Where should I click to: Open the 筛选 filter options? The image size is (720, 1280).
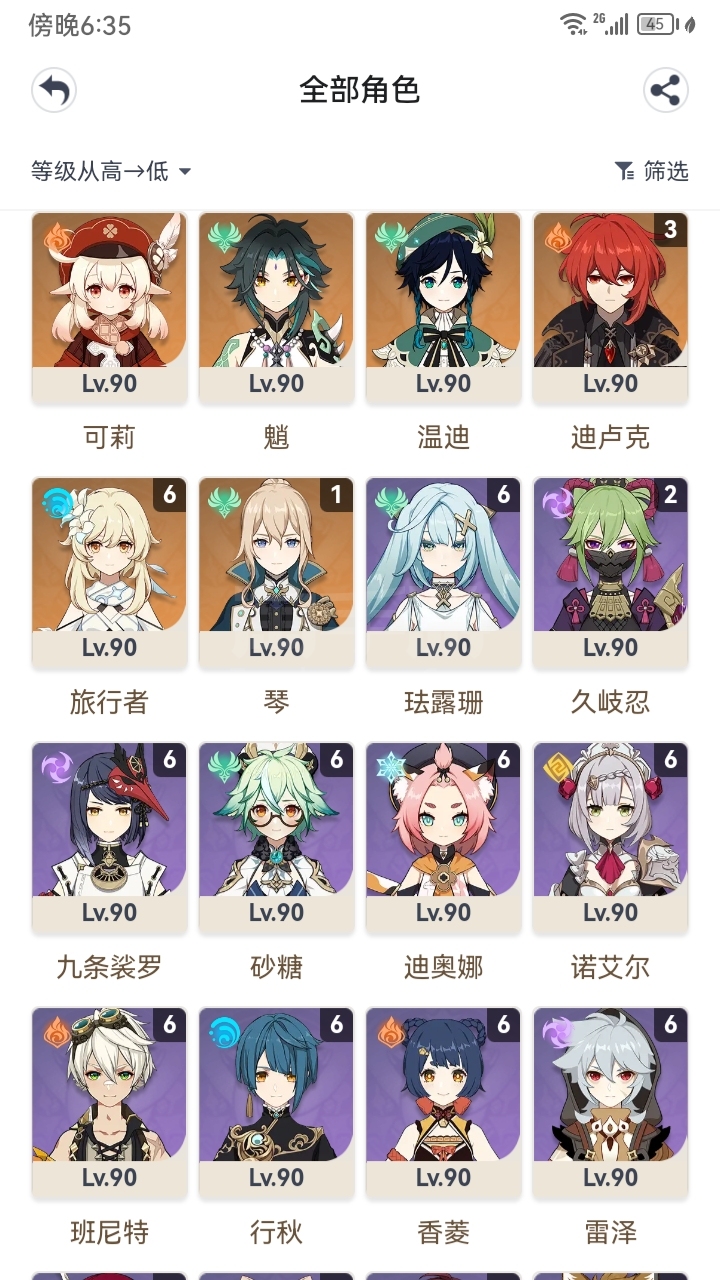coord(651,171)
